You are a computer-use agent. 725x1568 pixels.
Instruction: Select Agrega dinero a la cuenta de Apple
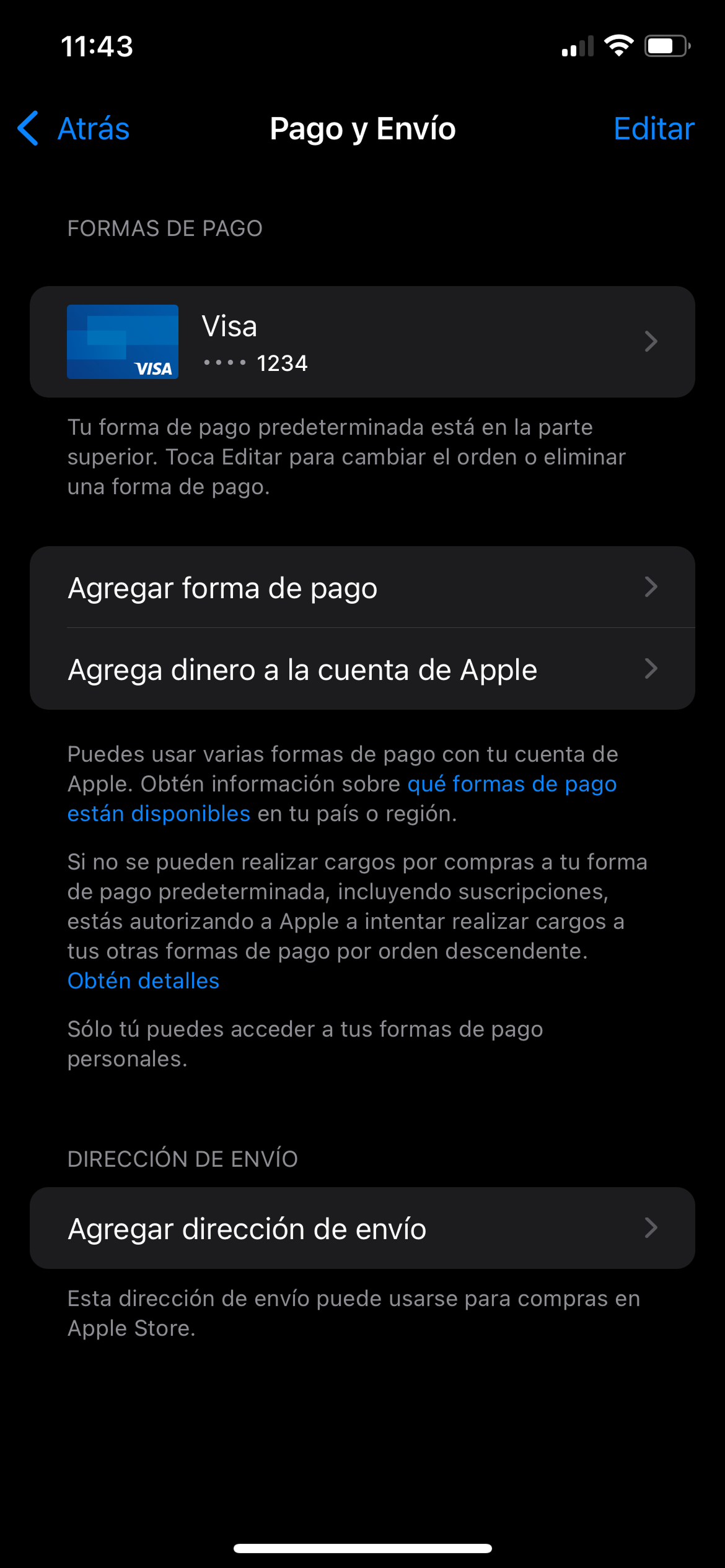point(362,669)
